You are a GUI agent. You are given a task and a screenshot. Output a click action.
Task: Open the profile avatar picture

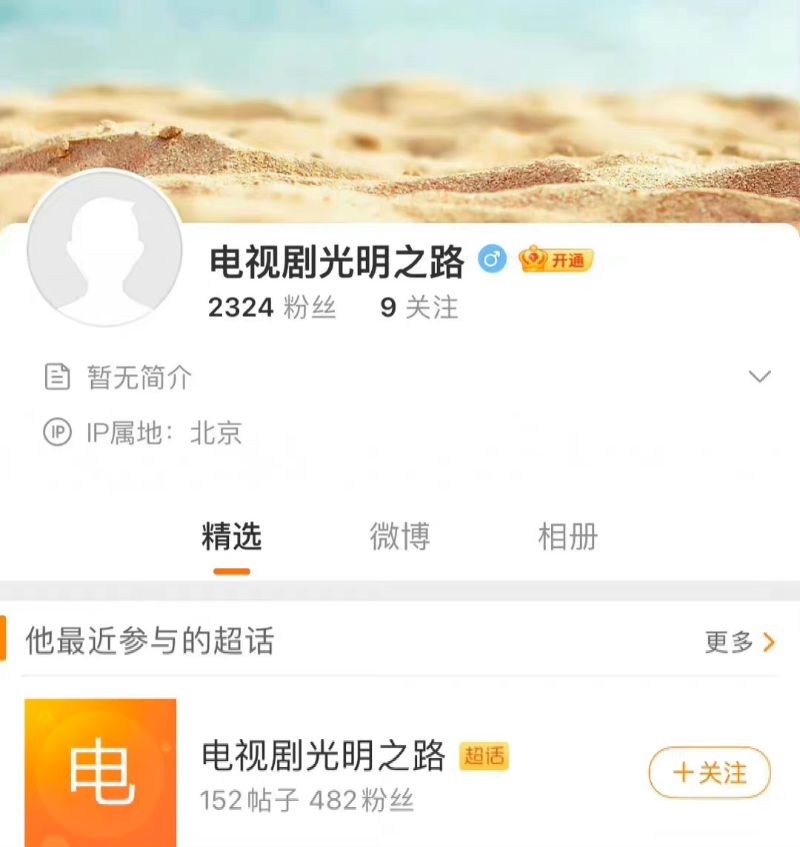click(x=104, y=248)
